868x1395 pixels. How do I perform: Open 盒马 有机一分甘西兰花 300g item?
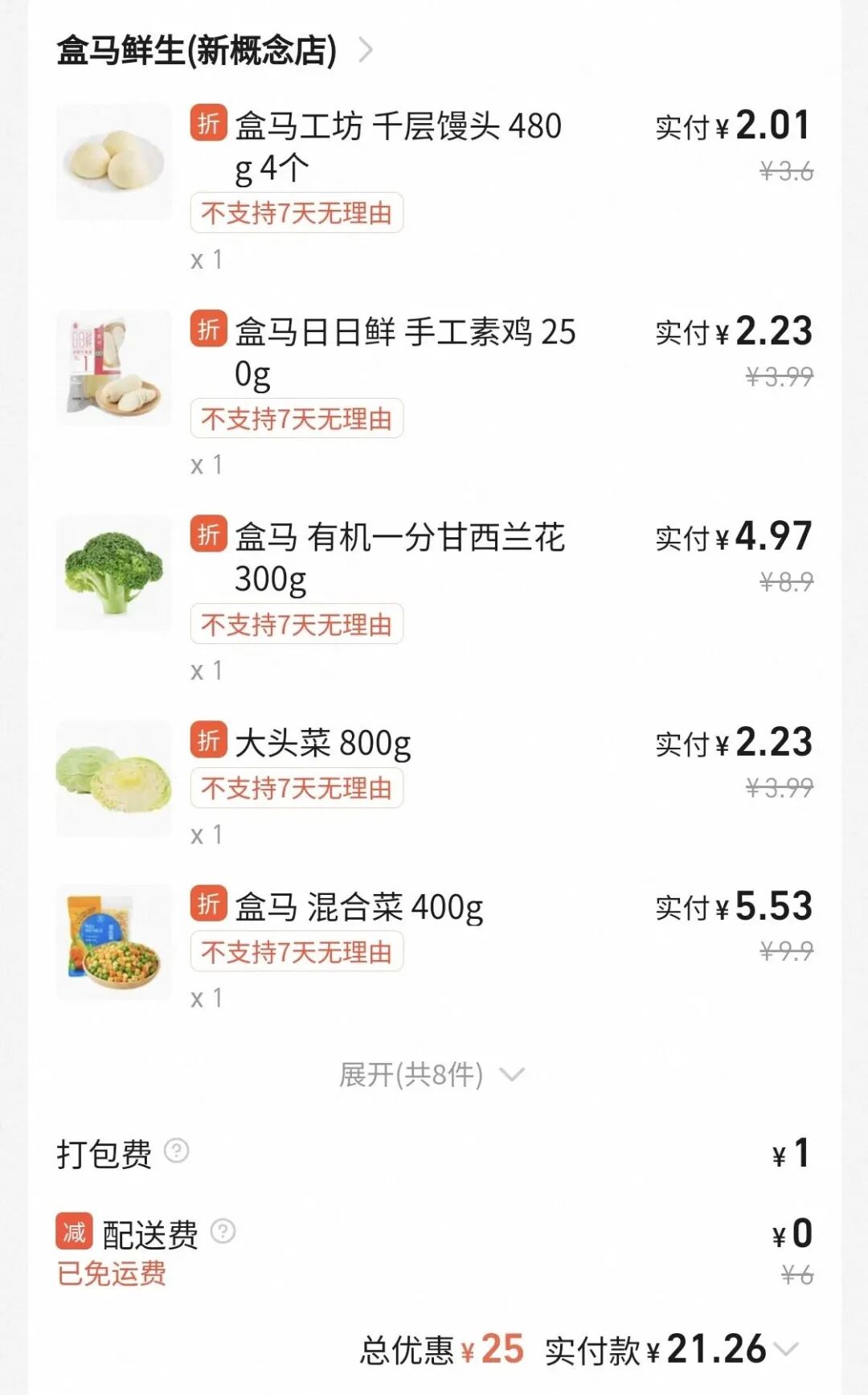coord(399,556)
